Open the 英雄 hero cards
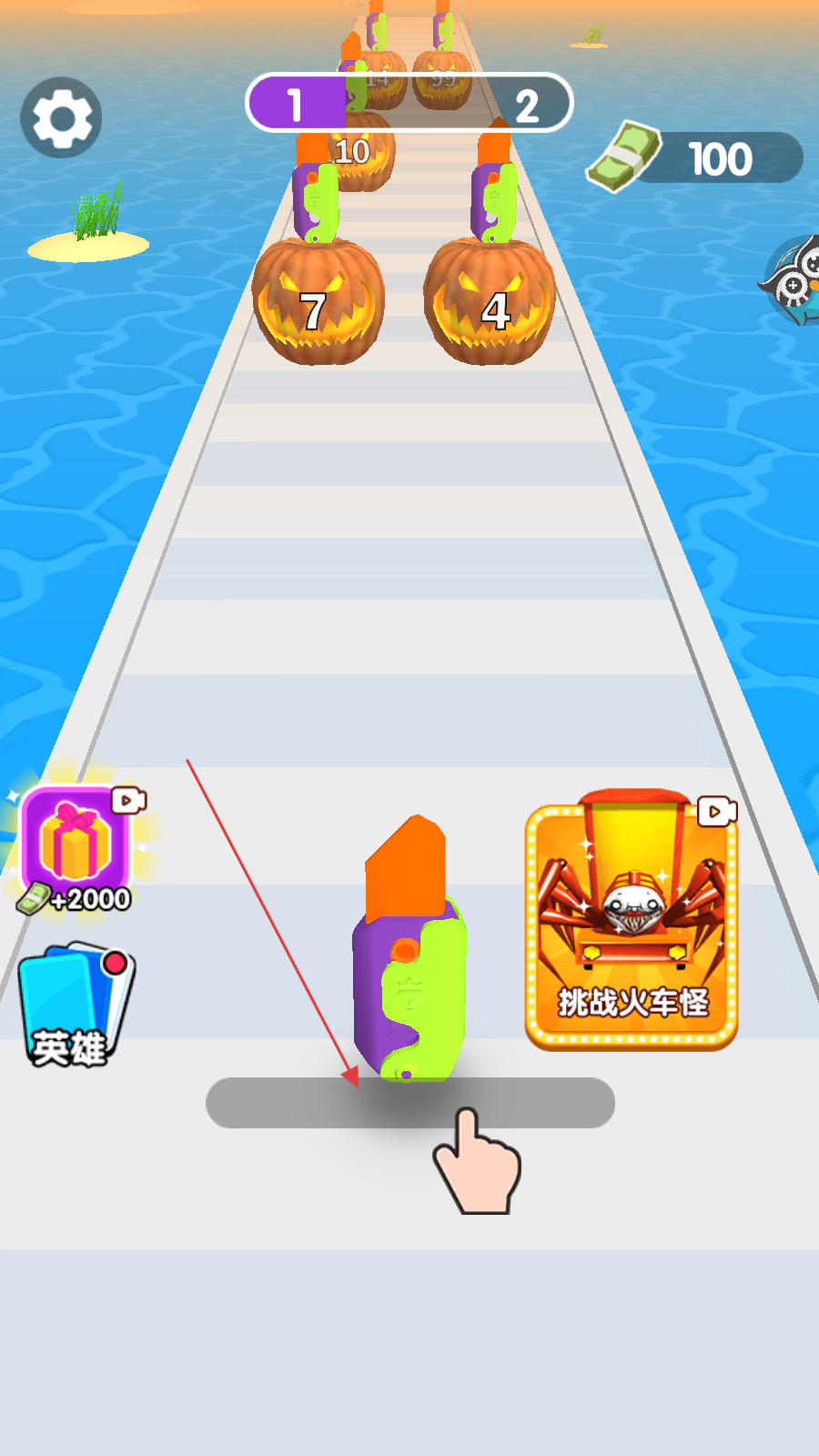 click(76, 1006)
